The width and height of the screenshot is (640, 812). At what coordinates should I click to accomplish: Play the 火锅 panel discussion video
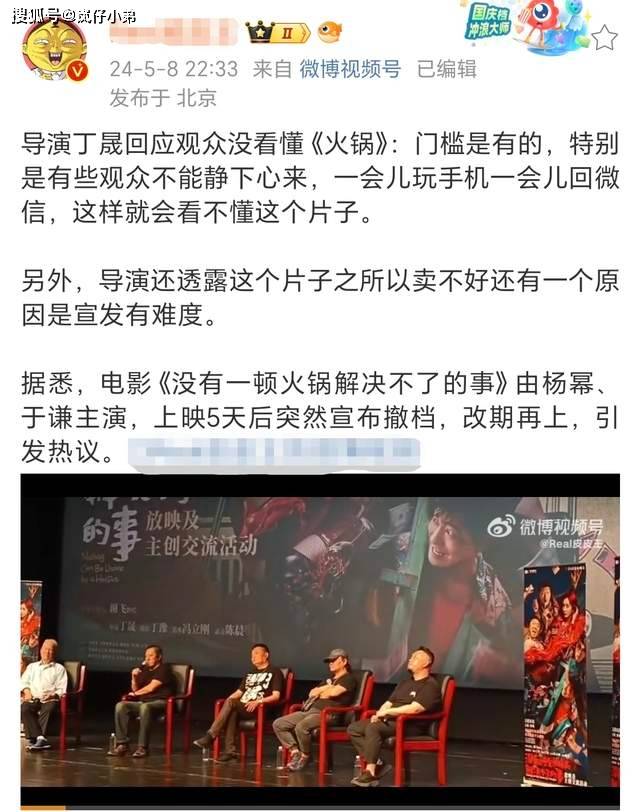pos(320,642)
